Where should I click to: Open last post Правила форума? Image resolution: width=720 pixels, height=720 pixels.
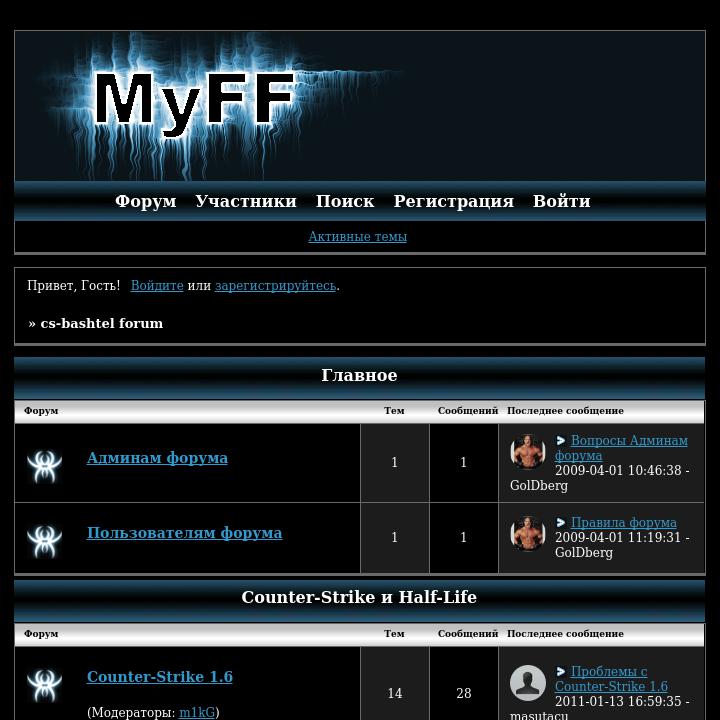[623, 523]
